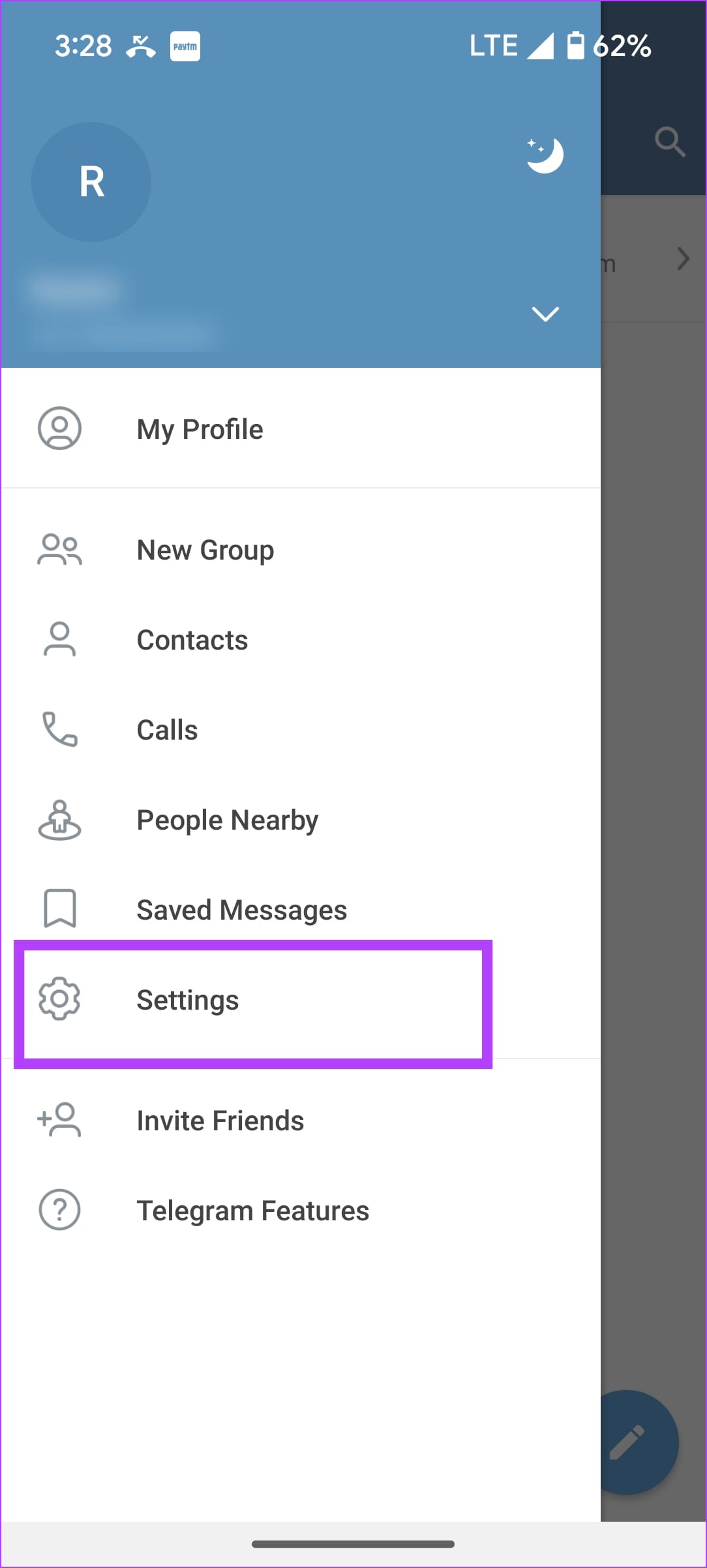
Task: Tap the Calls phone icon
Action: [59, 730]
